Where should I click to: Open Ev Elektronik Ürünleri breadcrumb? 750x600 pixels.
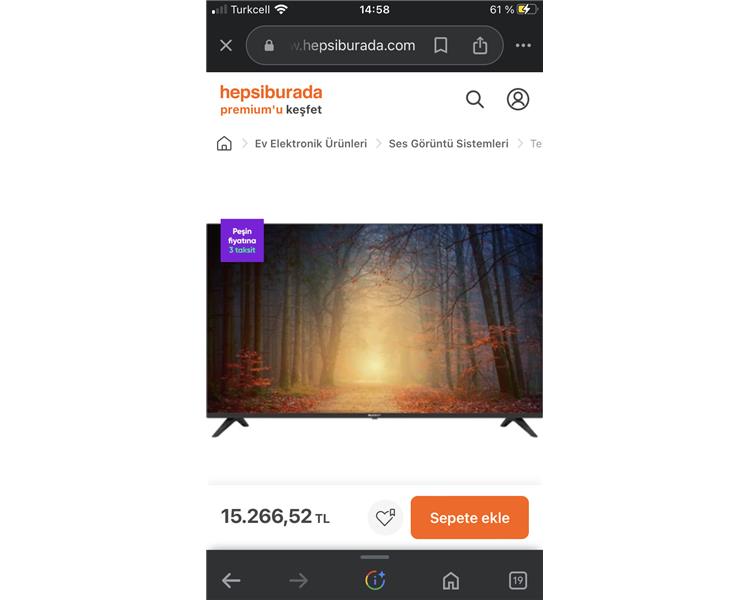click(x=311, y=144)
